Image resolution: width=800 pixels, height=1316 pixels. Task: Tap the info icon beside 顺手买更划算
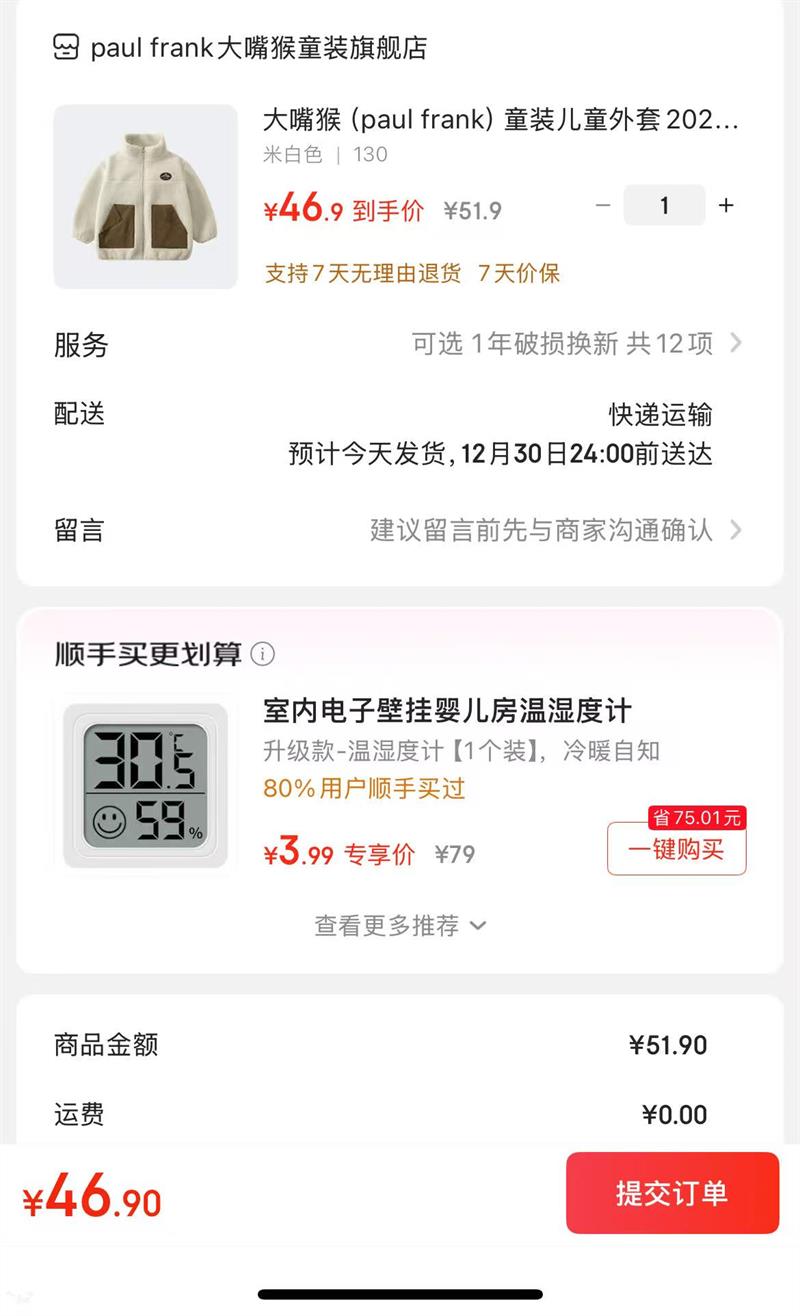point(263,654)
